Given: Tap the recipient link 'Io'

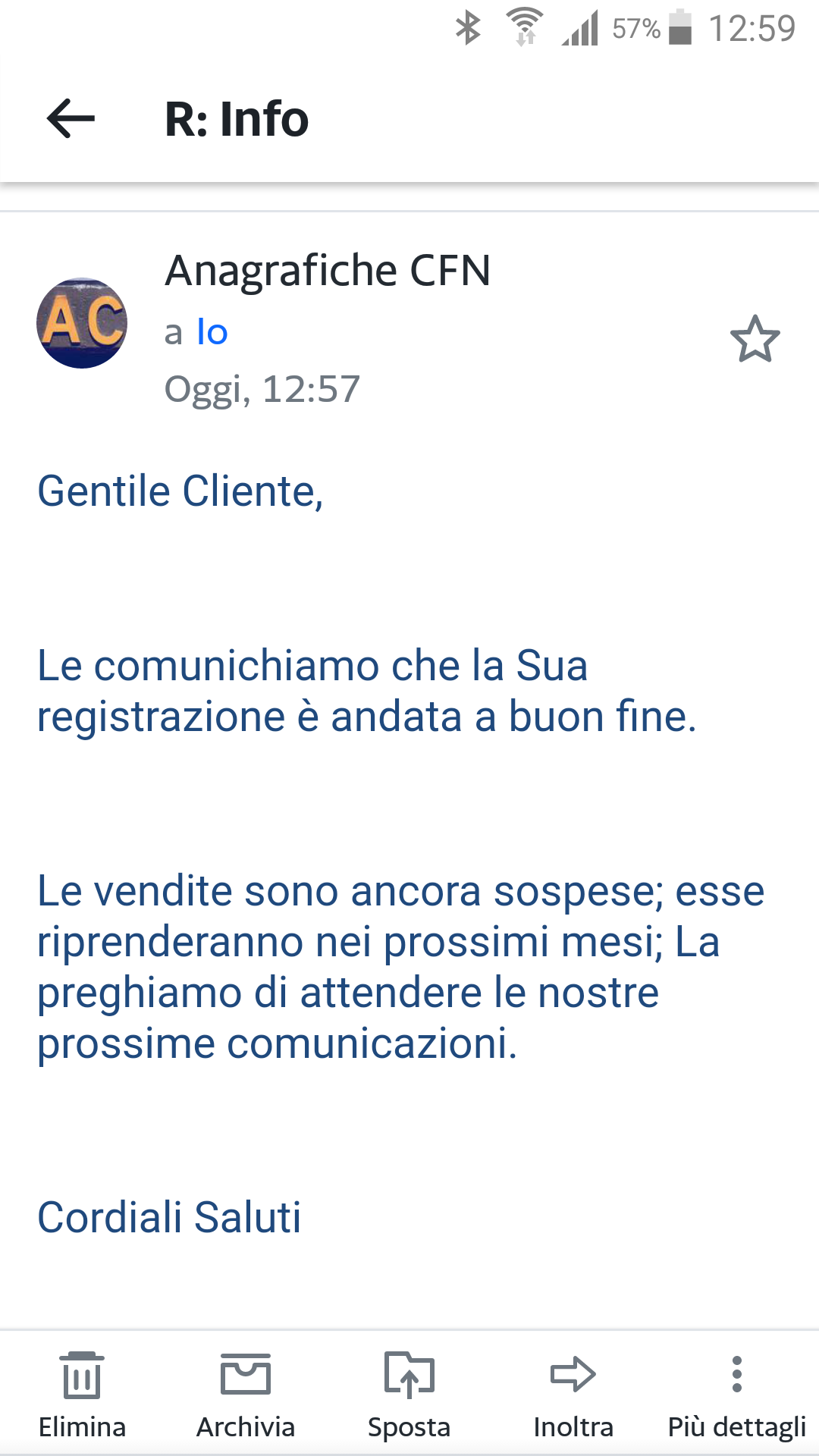Looking at the screenshot, I should coord(212,332).
